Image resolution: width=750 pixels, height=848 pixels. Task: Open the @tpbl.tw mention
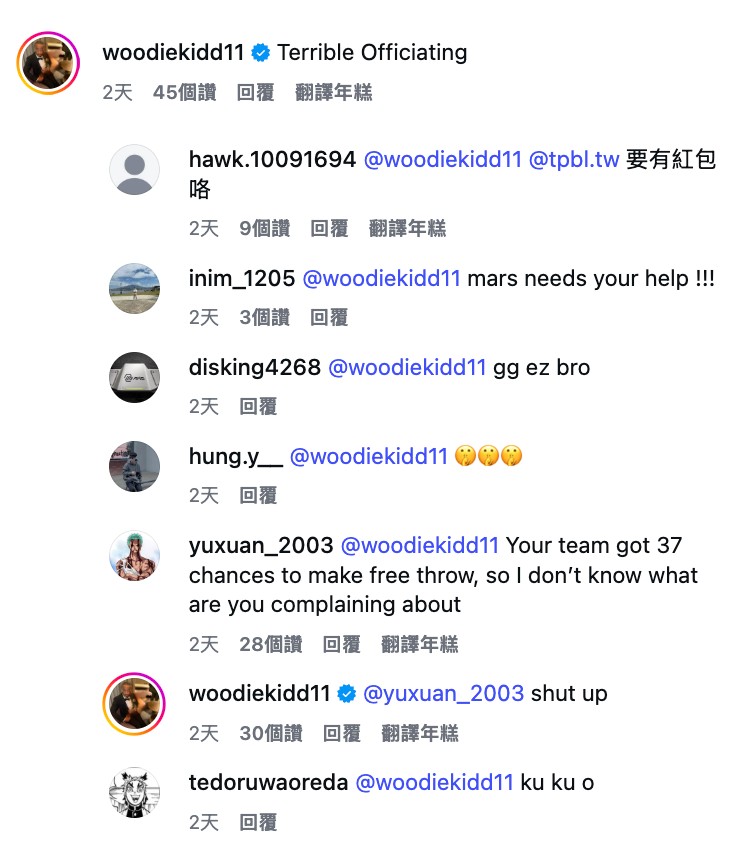tap(573, 159)
